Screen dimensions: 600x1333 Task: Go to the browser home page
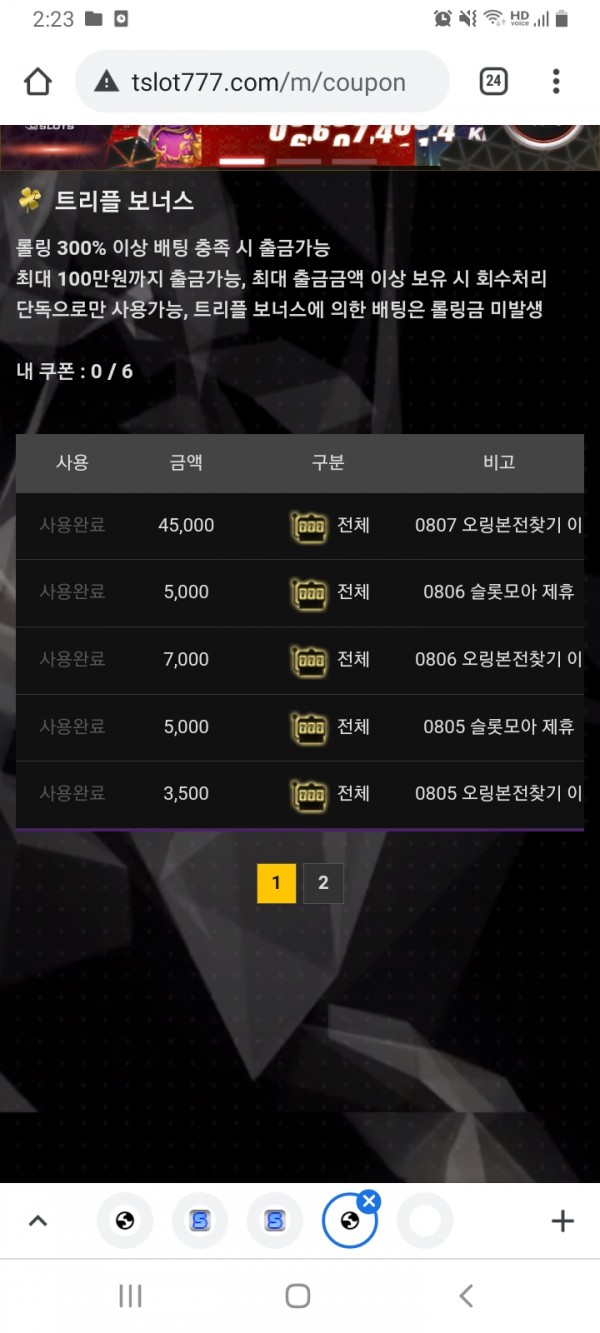(38, 82)
